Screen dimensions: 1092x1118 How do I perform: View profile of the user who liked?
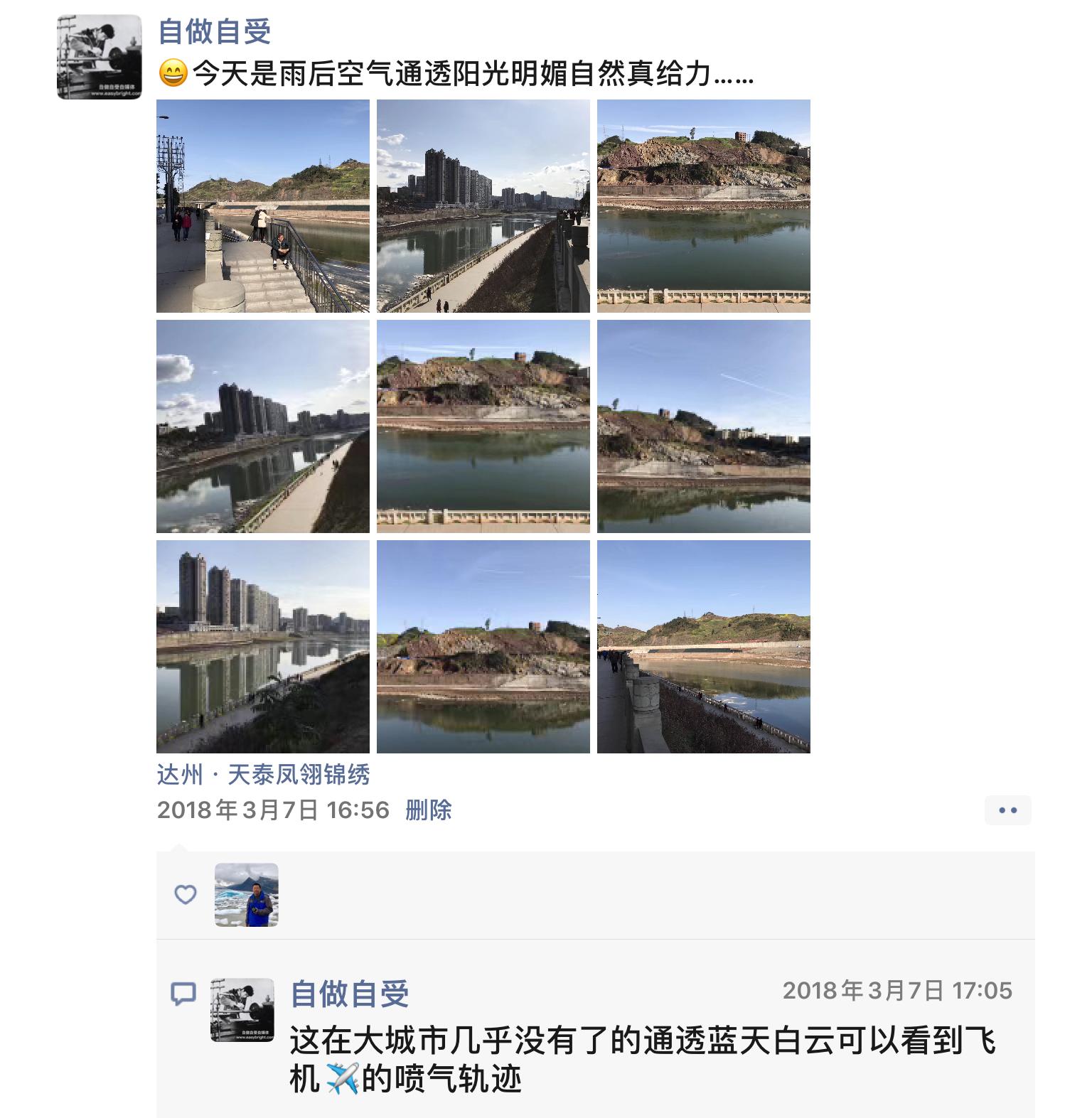[x=247, y=895]
